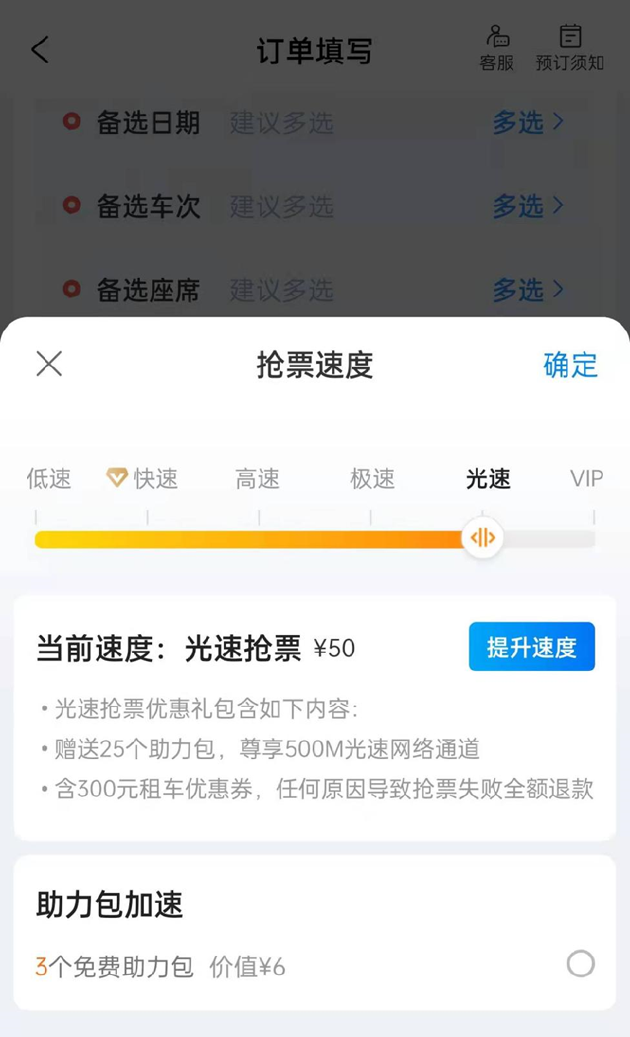The image size is (630, 1037).
Task: Close the 抢票速度 panel
Action: tap(49, 364)
